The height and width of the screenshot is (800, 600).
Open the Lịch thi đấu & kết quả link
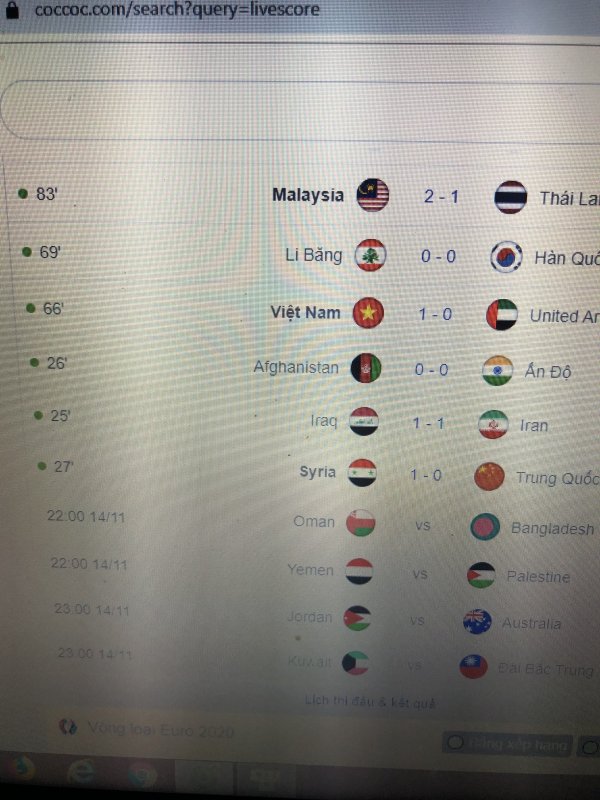370,703
